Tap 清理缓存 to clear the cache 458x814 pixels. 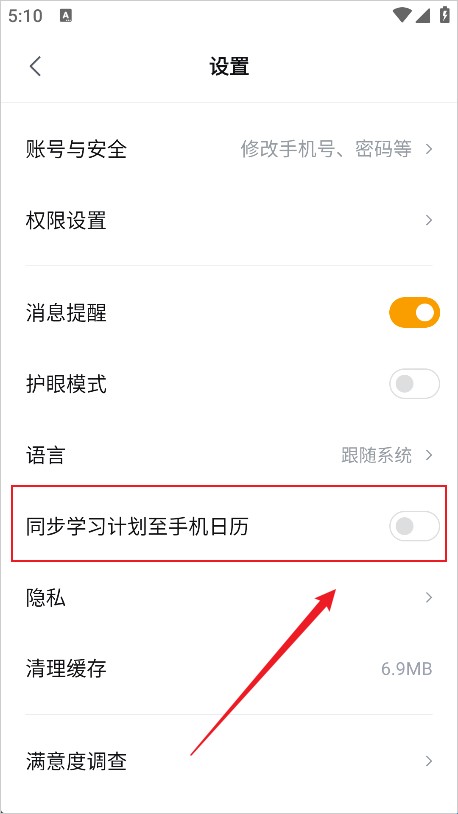[x=229, y=669]
